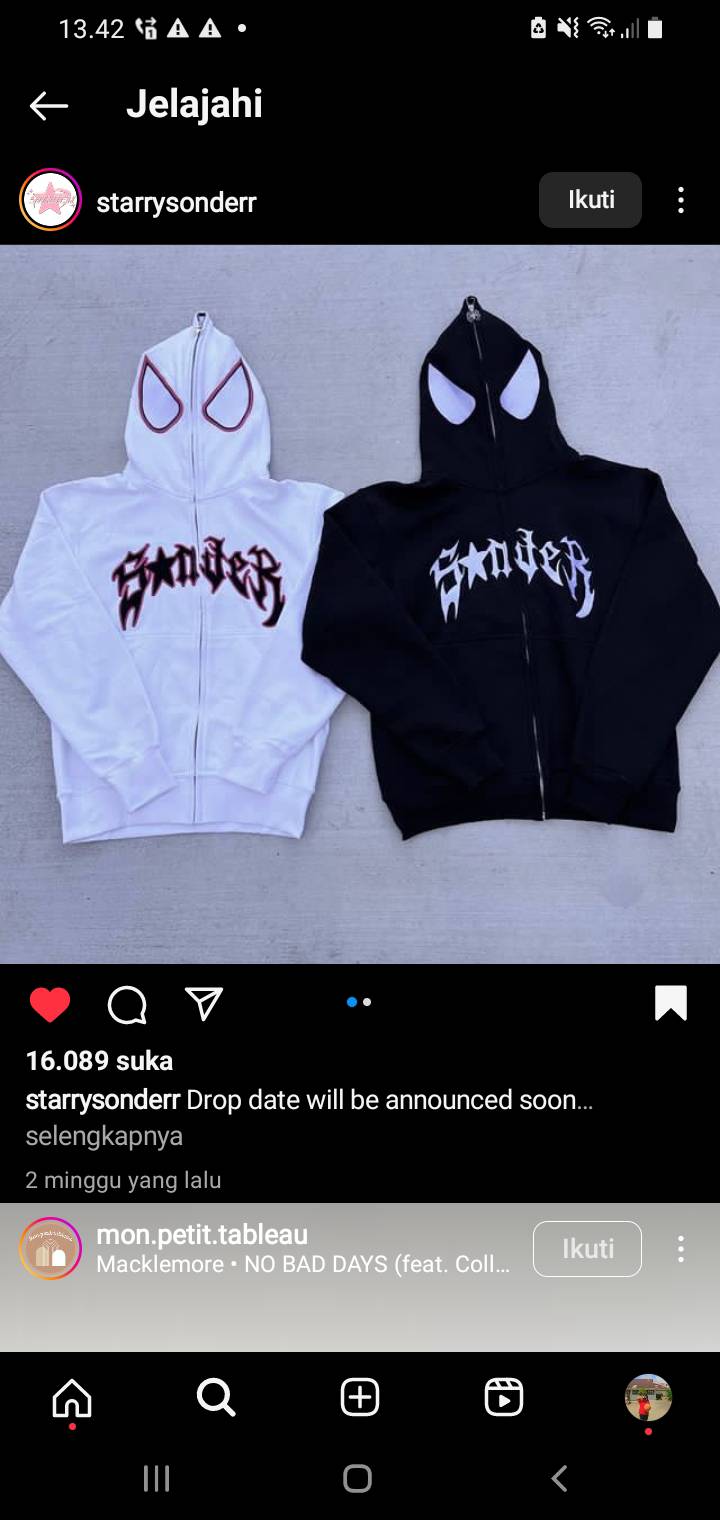Image resolution: width=720 pixels, height=1520 pixels.
Task: Follow mon.petit.tableau with Ikuti button
Action: pyautogui.click(x=587, y=1249)
